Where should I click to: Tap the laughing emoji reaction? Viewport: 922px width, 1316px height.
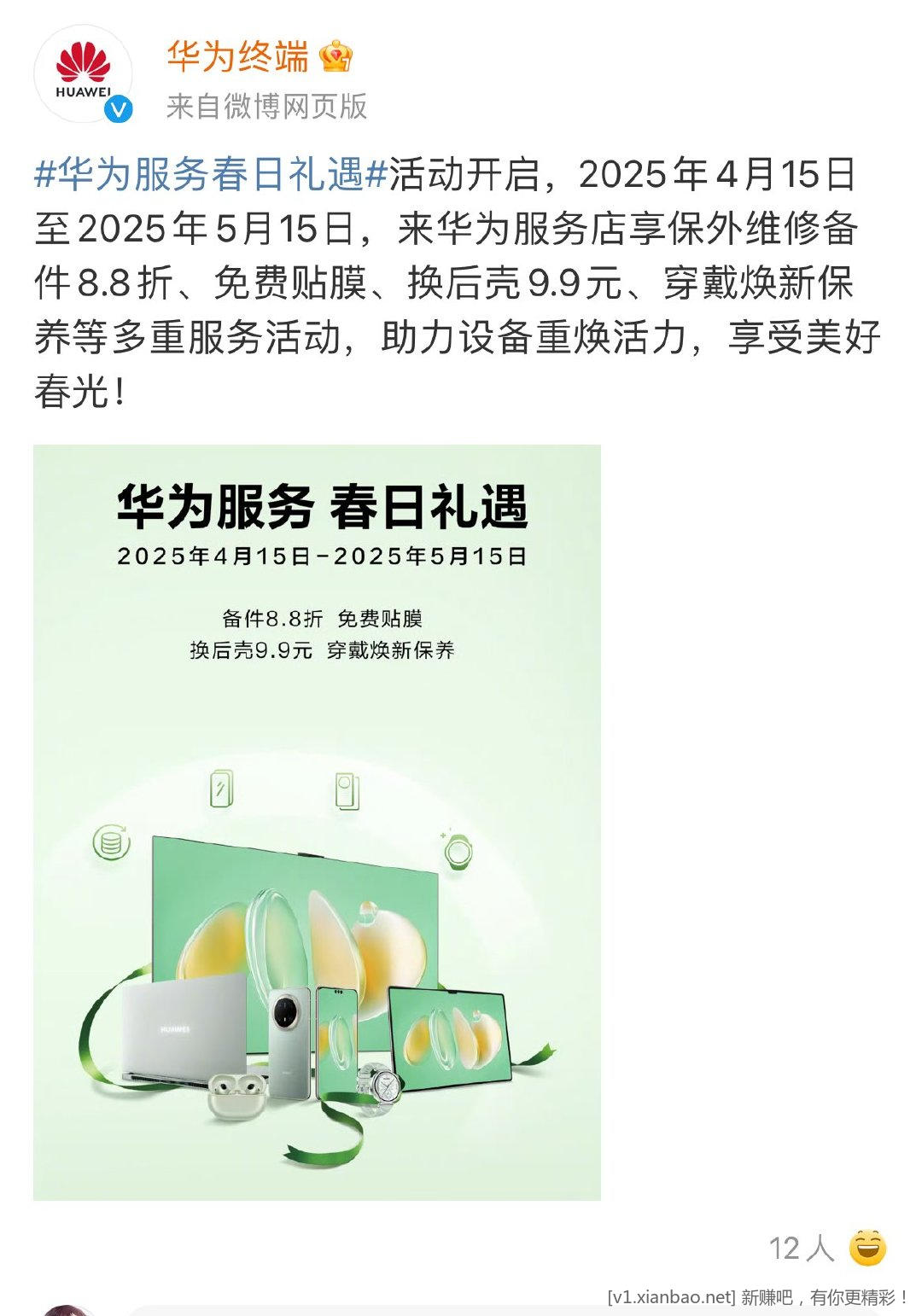tap(867, 1248)
